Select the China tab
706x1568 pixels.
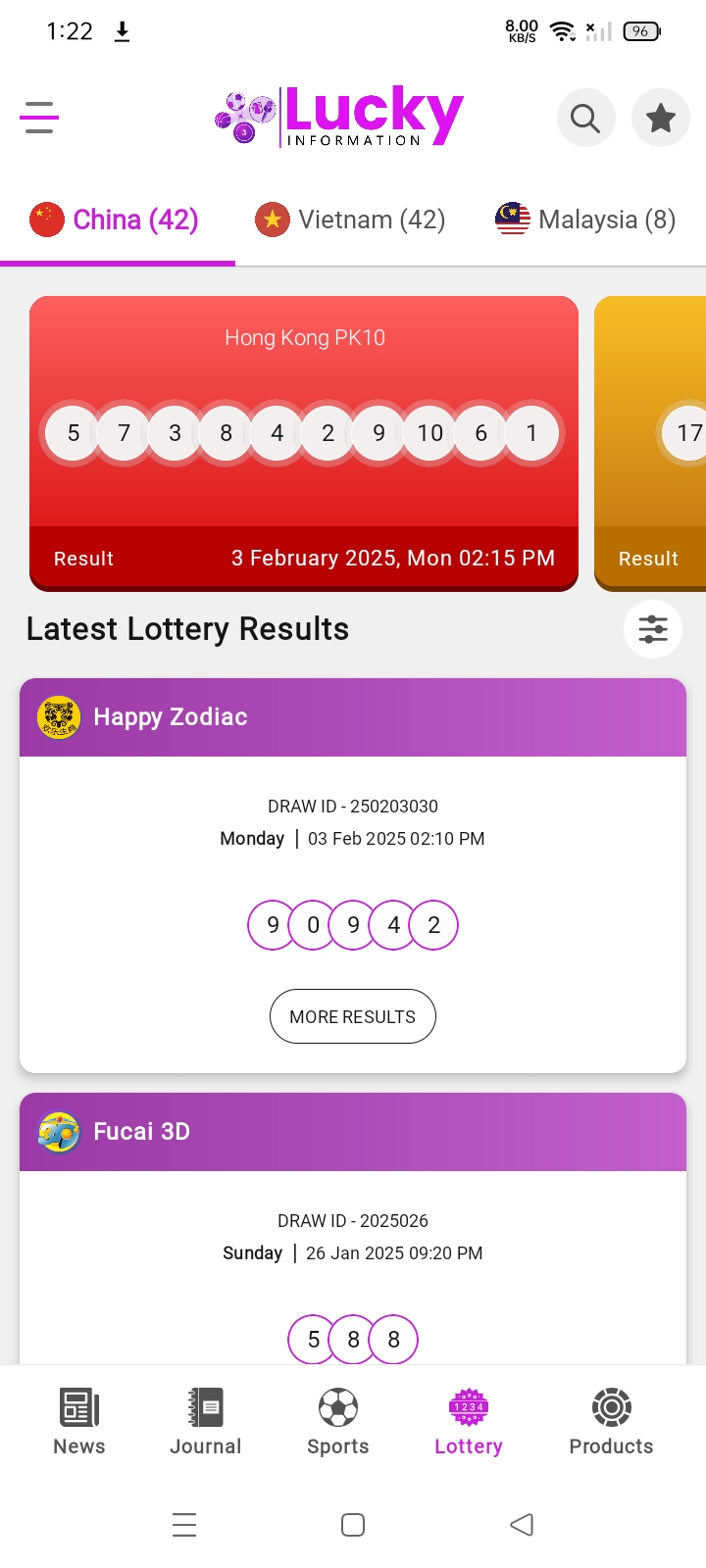click(x=115, y=220)
